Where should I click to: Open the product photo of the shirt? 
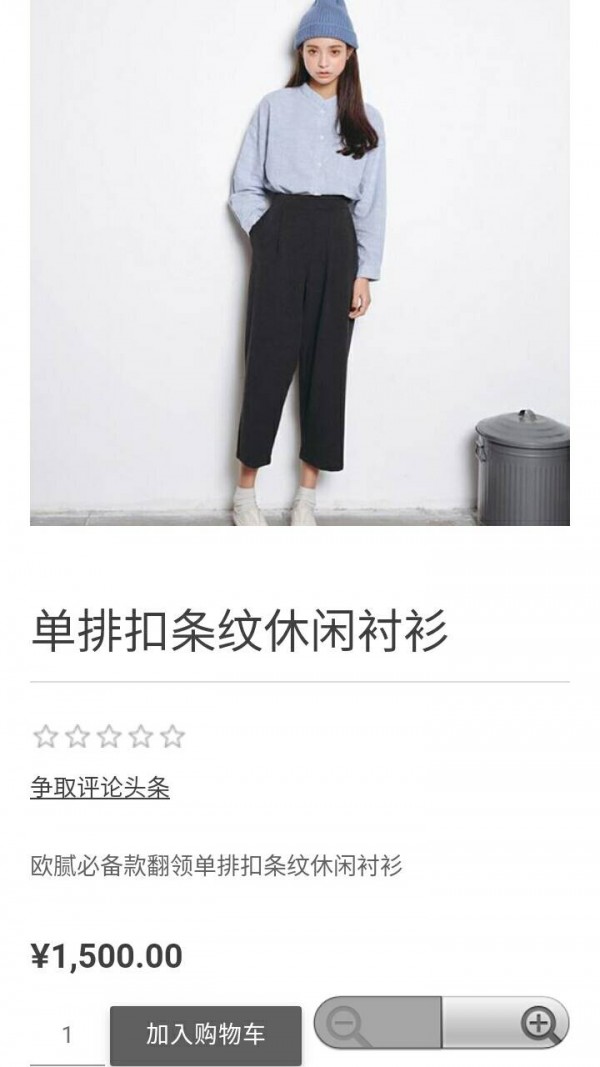click(300, 262)
